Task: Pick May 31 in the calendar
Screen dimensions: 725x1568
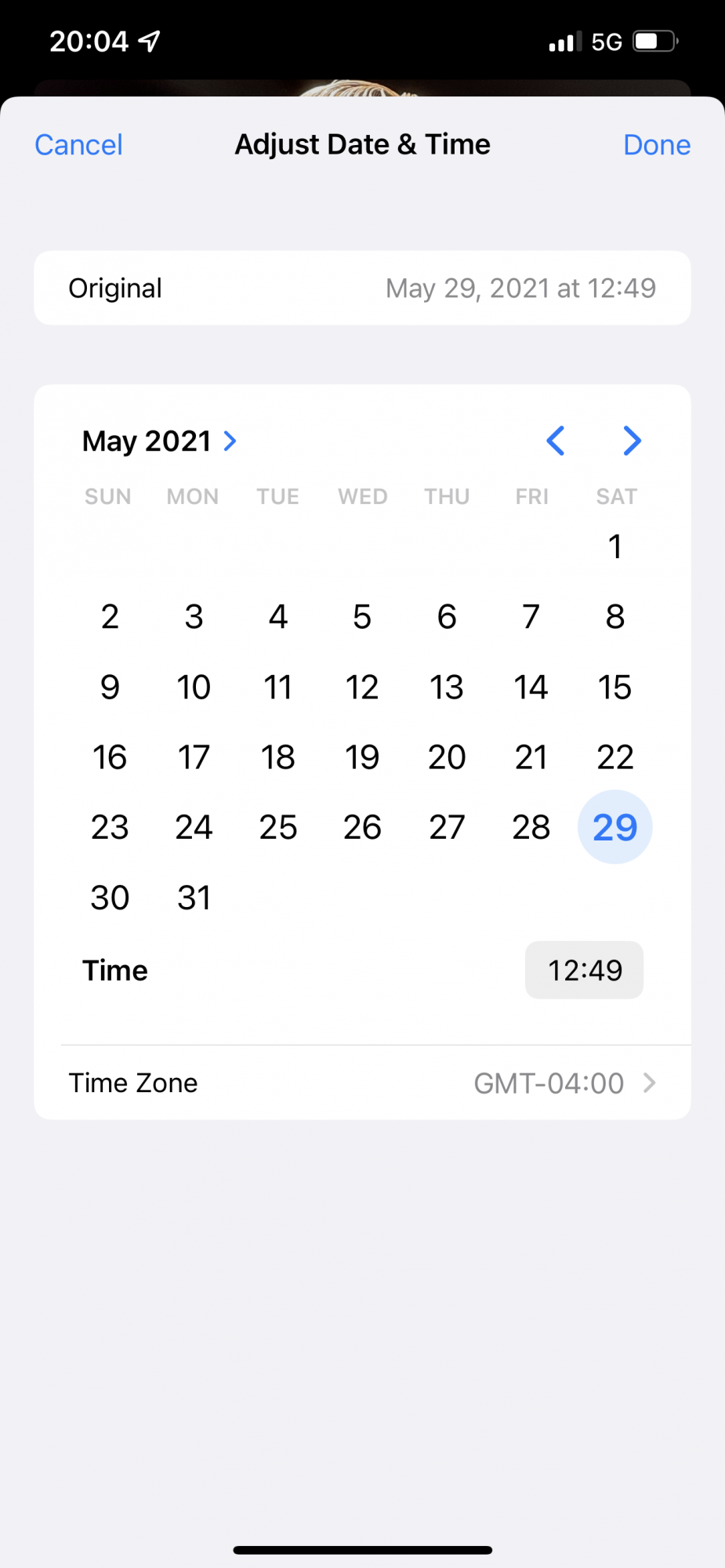Action: pyautogui.click(x=194, y=898)
